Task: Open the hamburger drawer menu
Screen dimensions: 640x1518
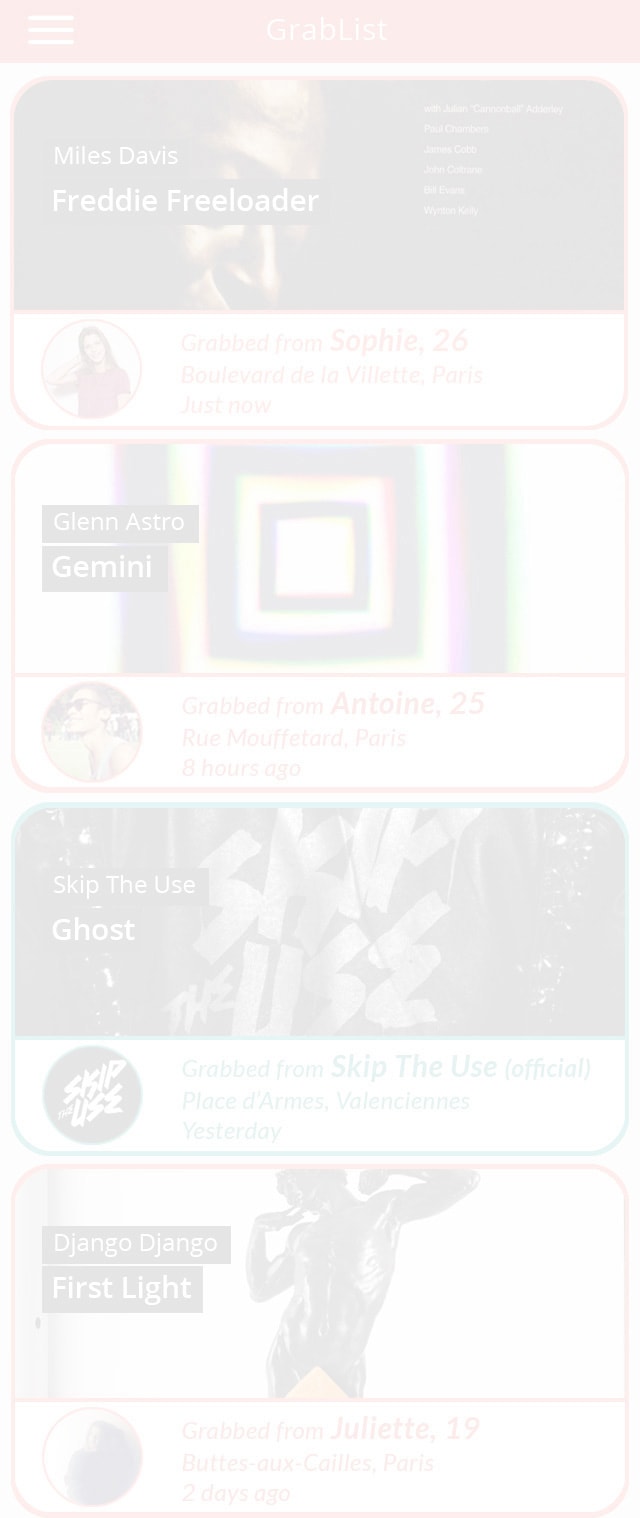Action: tap(51, 30)
